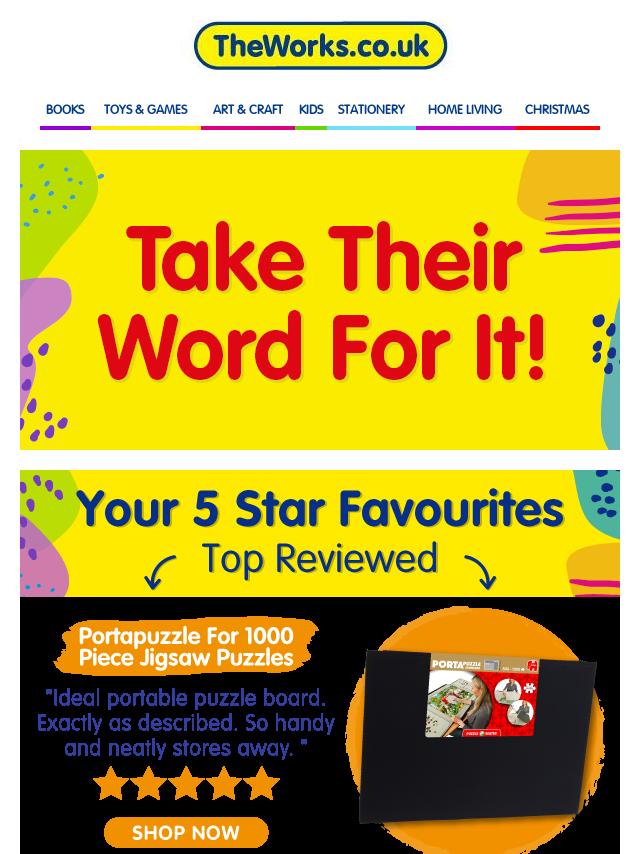Open the Christmas category
Image resolution: width=640 pixels, height=854 pixels.
557,110
